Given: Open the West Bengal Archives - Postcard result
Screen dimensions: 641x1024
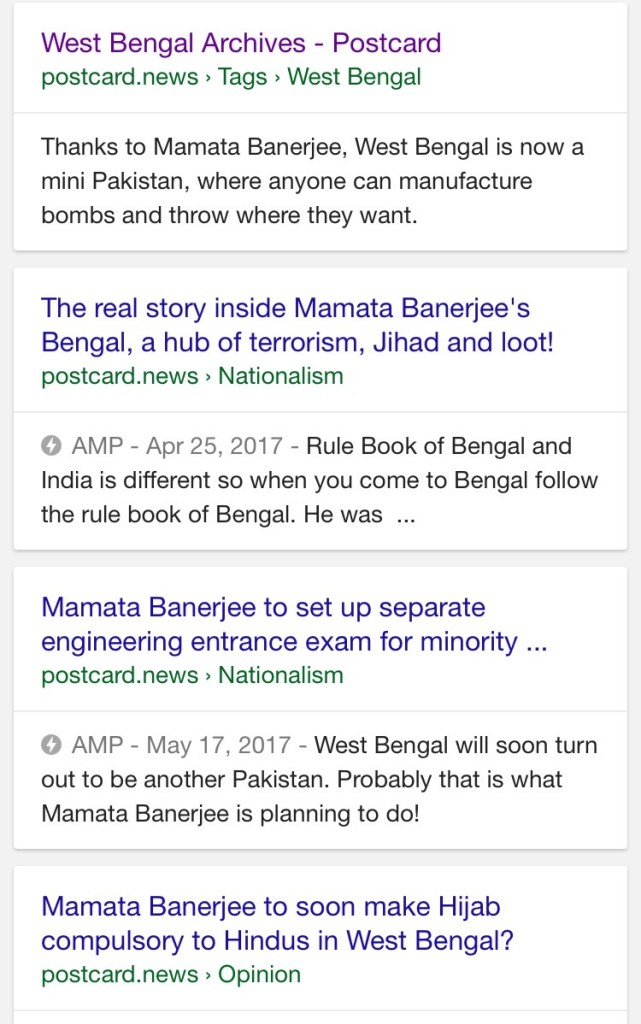Looking at the screenshot, I should click(241, 43).
